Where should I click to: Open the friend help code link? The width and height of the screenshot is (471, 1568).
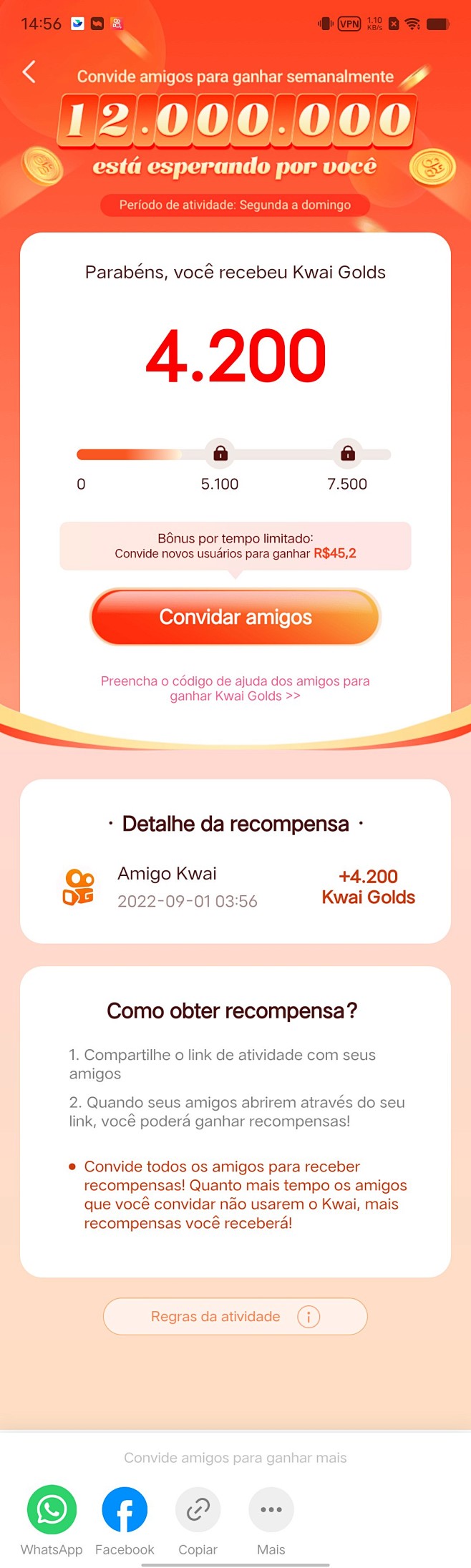pos(235,688)
